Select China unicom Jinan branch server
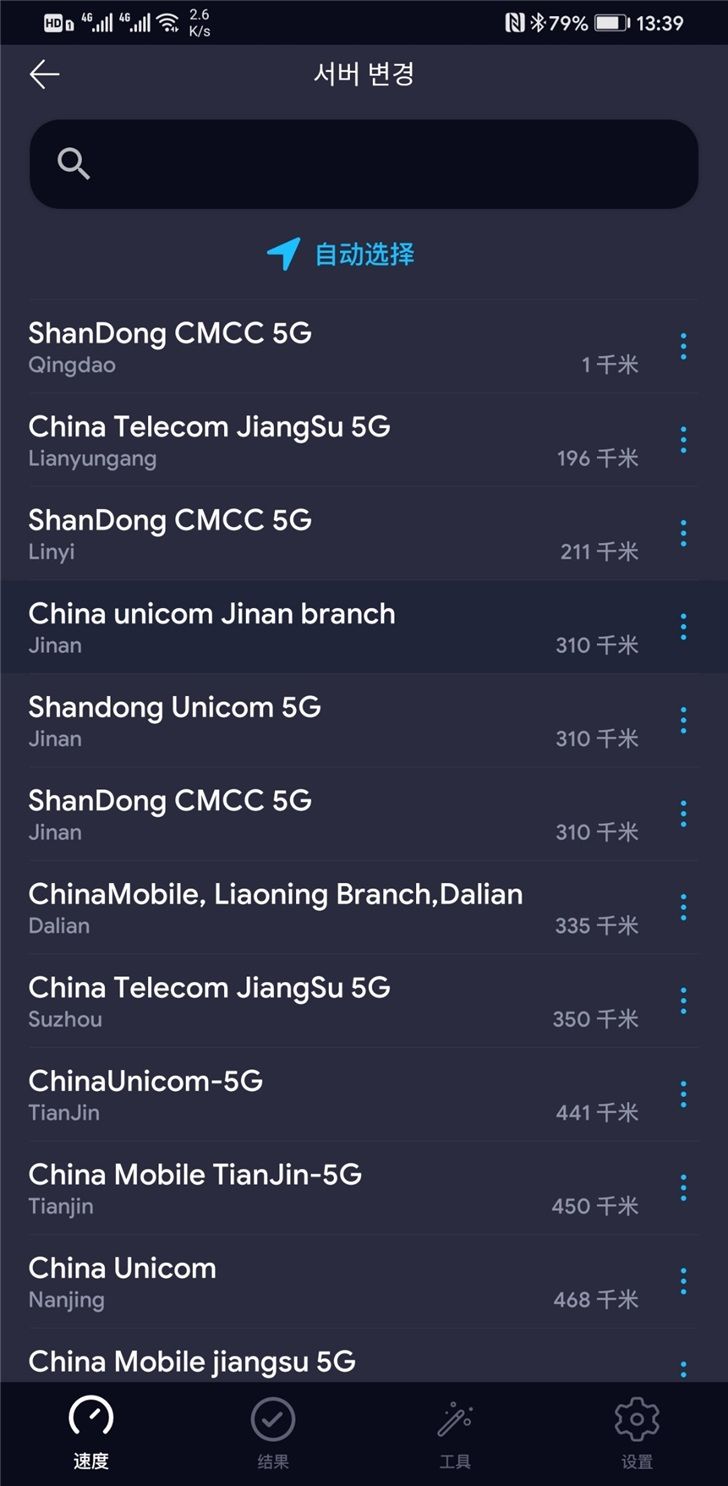Screen dimensions: 728x1486 [x=300, y=627]
